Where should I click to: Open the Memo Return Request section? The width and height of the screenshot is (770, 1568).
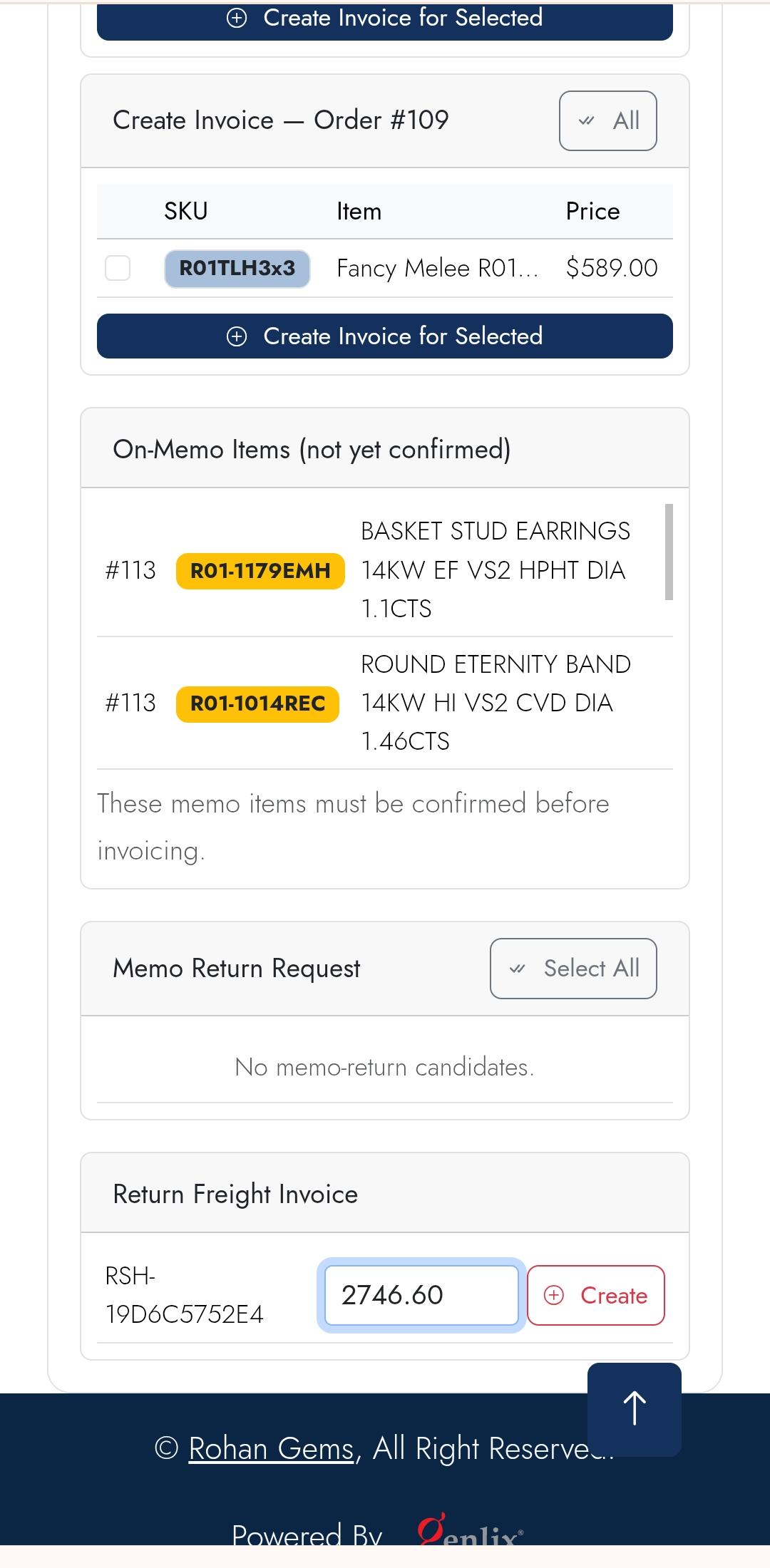click(x=237, y=968)
